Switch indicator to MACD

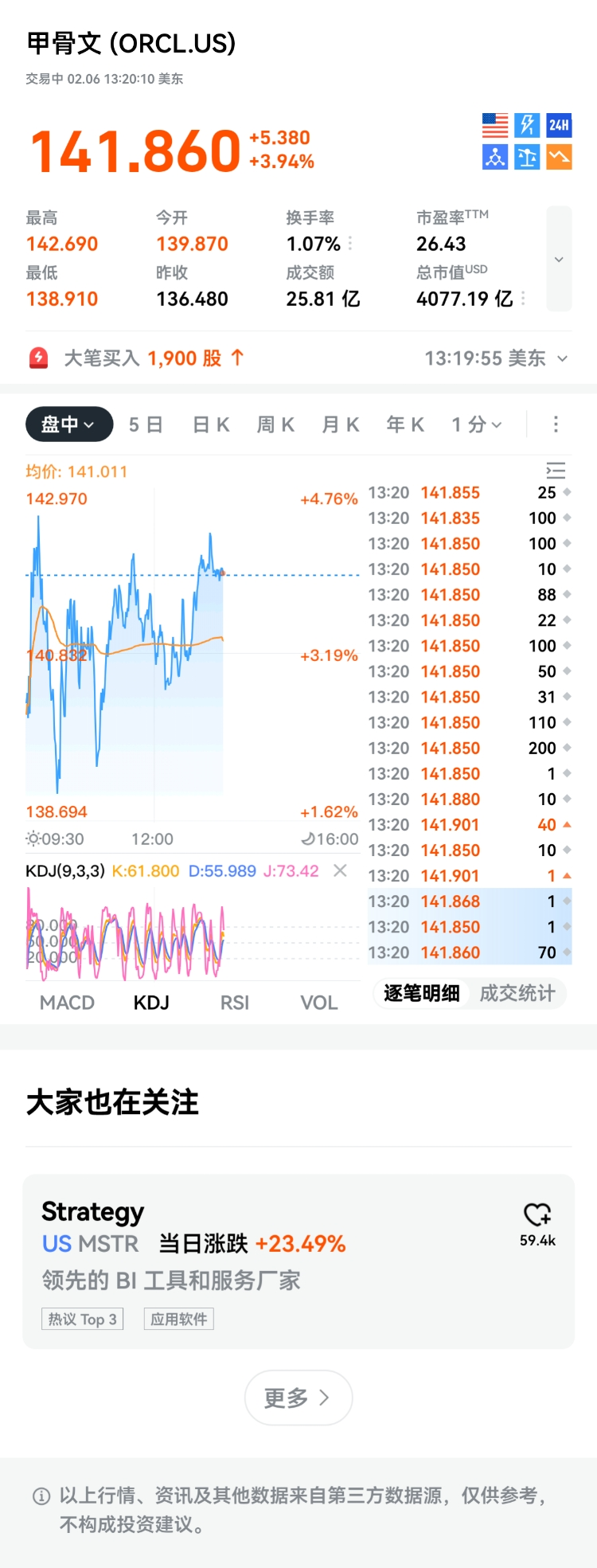(67, 1003)
